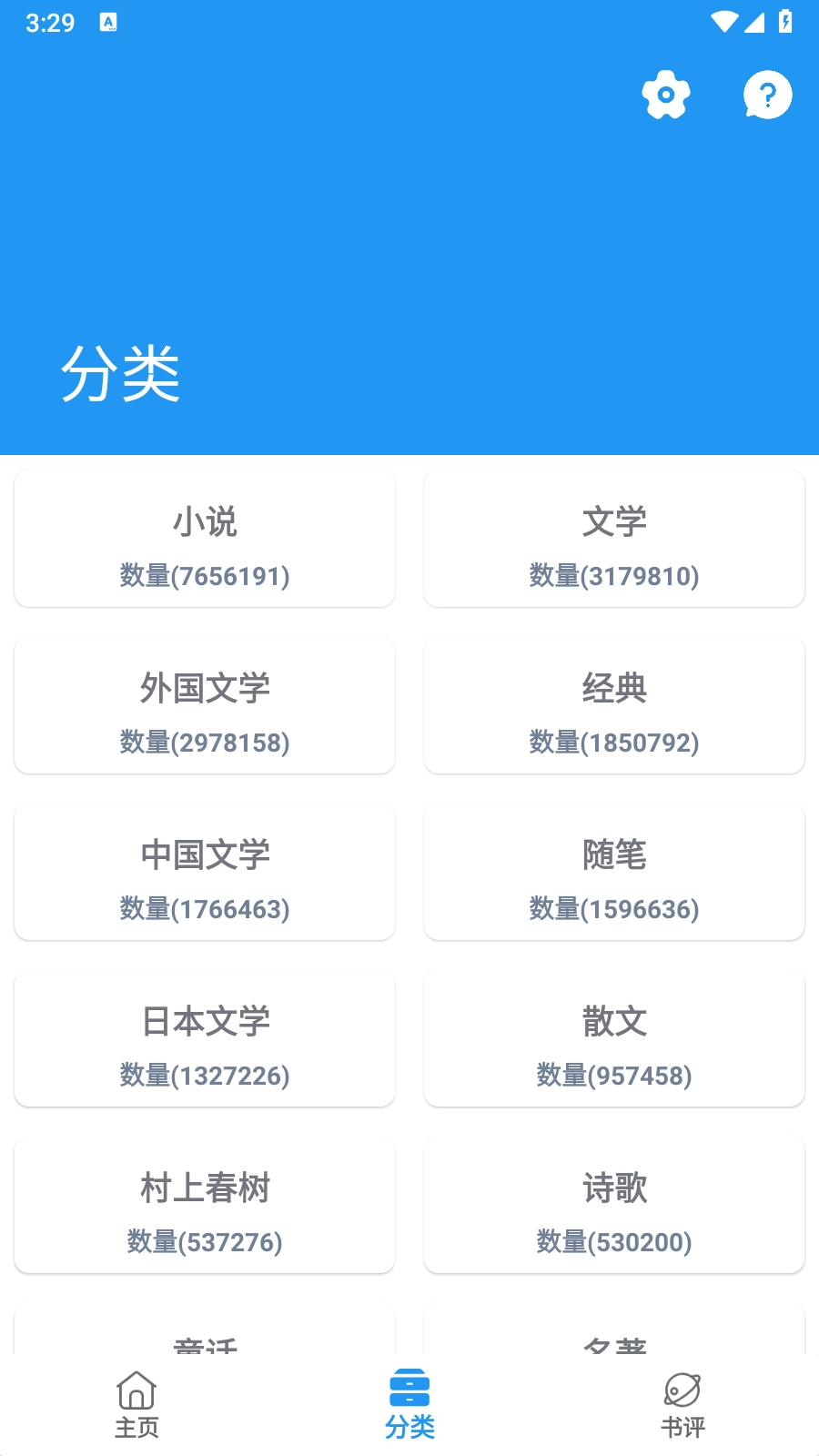View the 散文 category
The width and height of the screenshot is (819, 1456).
point(614,1038)
